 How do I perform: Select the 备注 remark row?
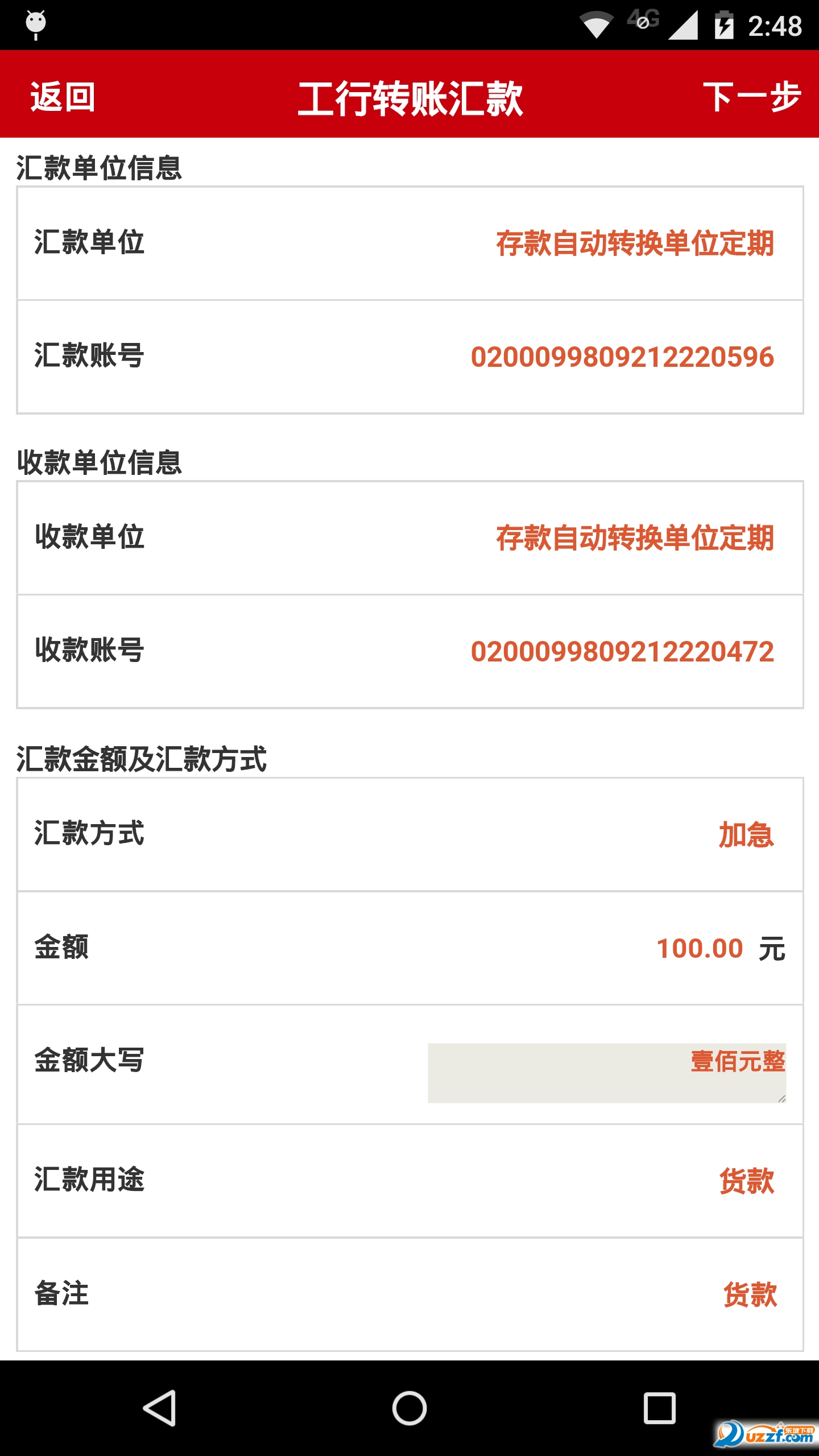tap(748, 1293)
